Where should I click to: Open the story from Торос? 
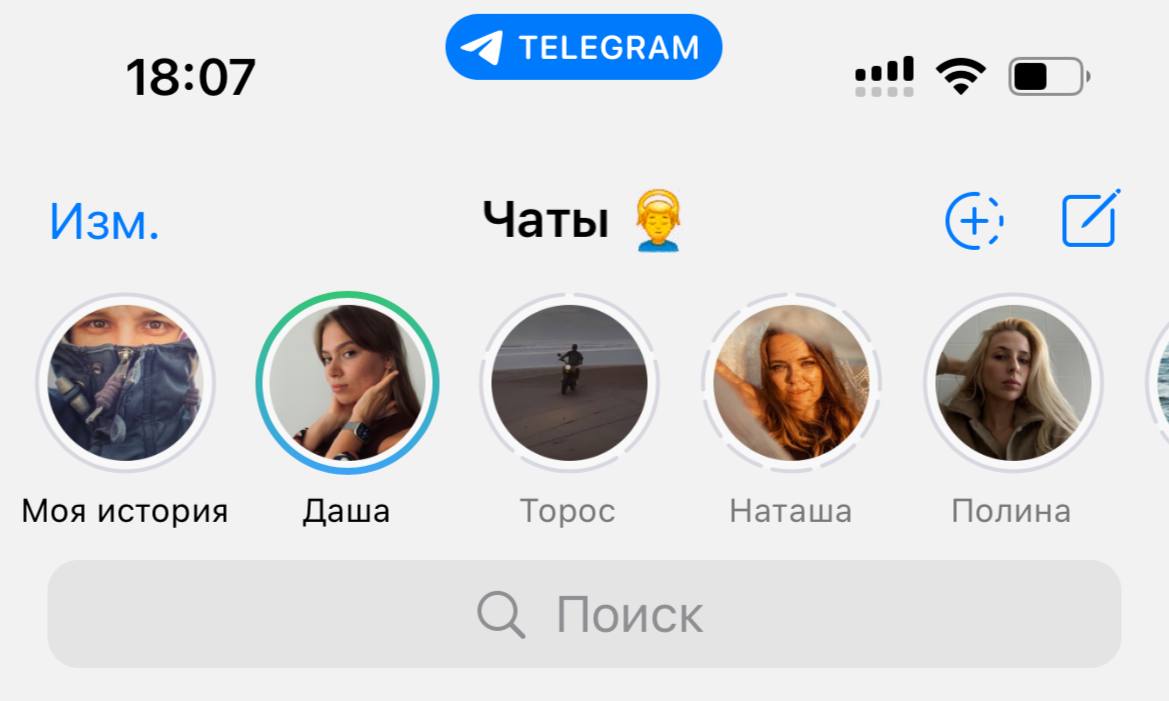pyautogui.click(x=569, y=383)
